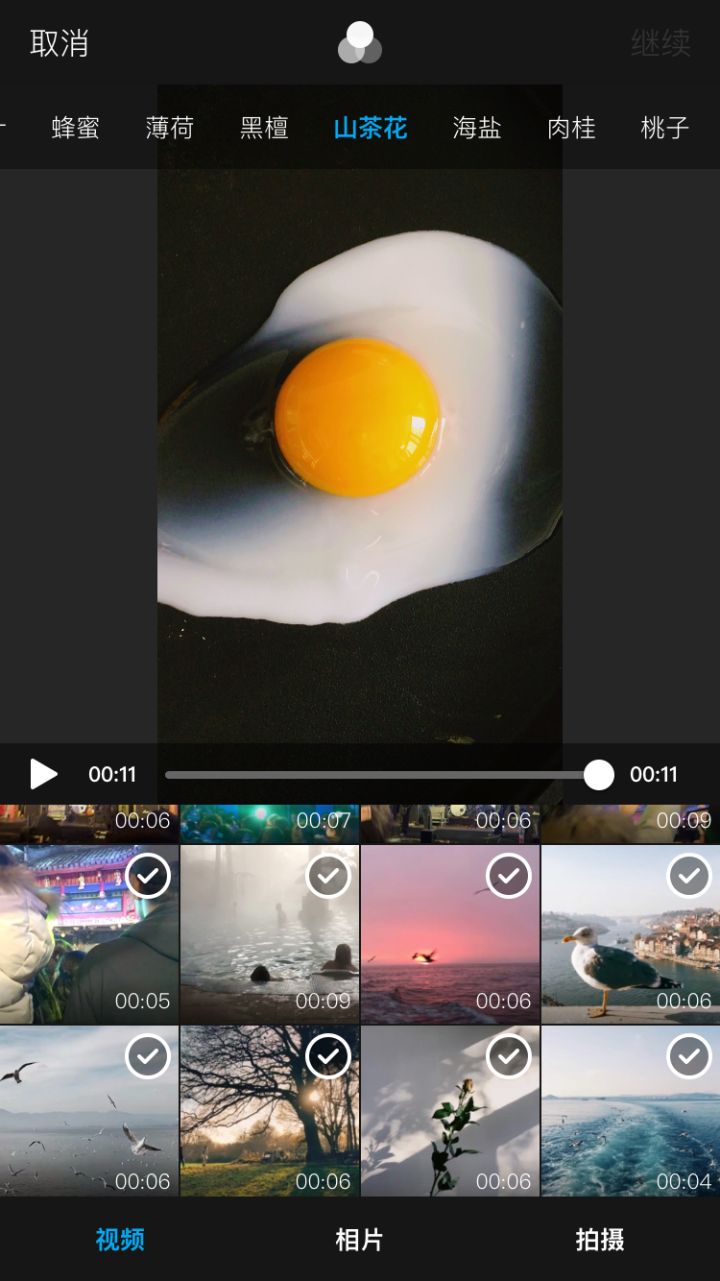Apply the 肉桂 filter
The image size is (720, 1281).
coord(571,128)
